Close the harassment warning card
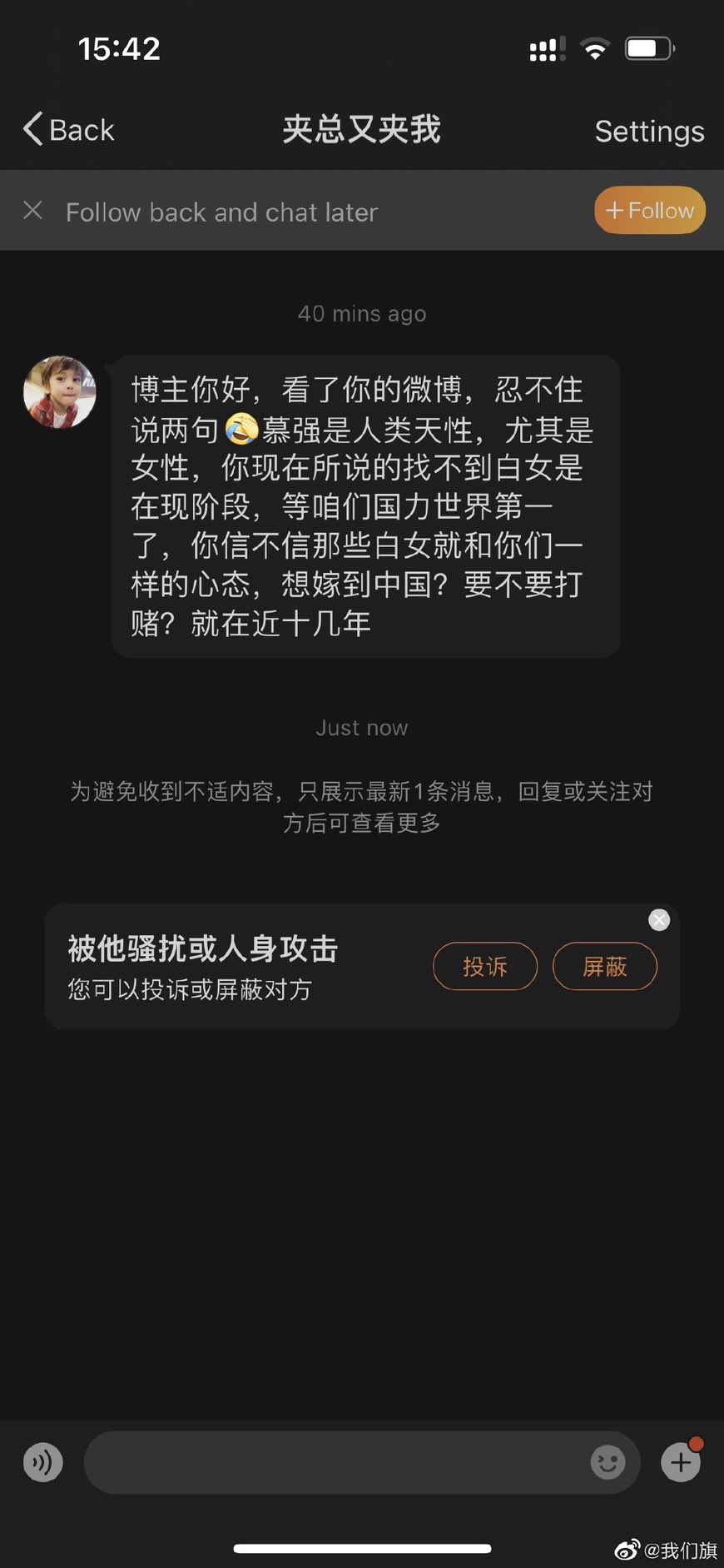The image size is (724, 1568). pos(659,919)
